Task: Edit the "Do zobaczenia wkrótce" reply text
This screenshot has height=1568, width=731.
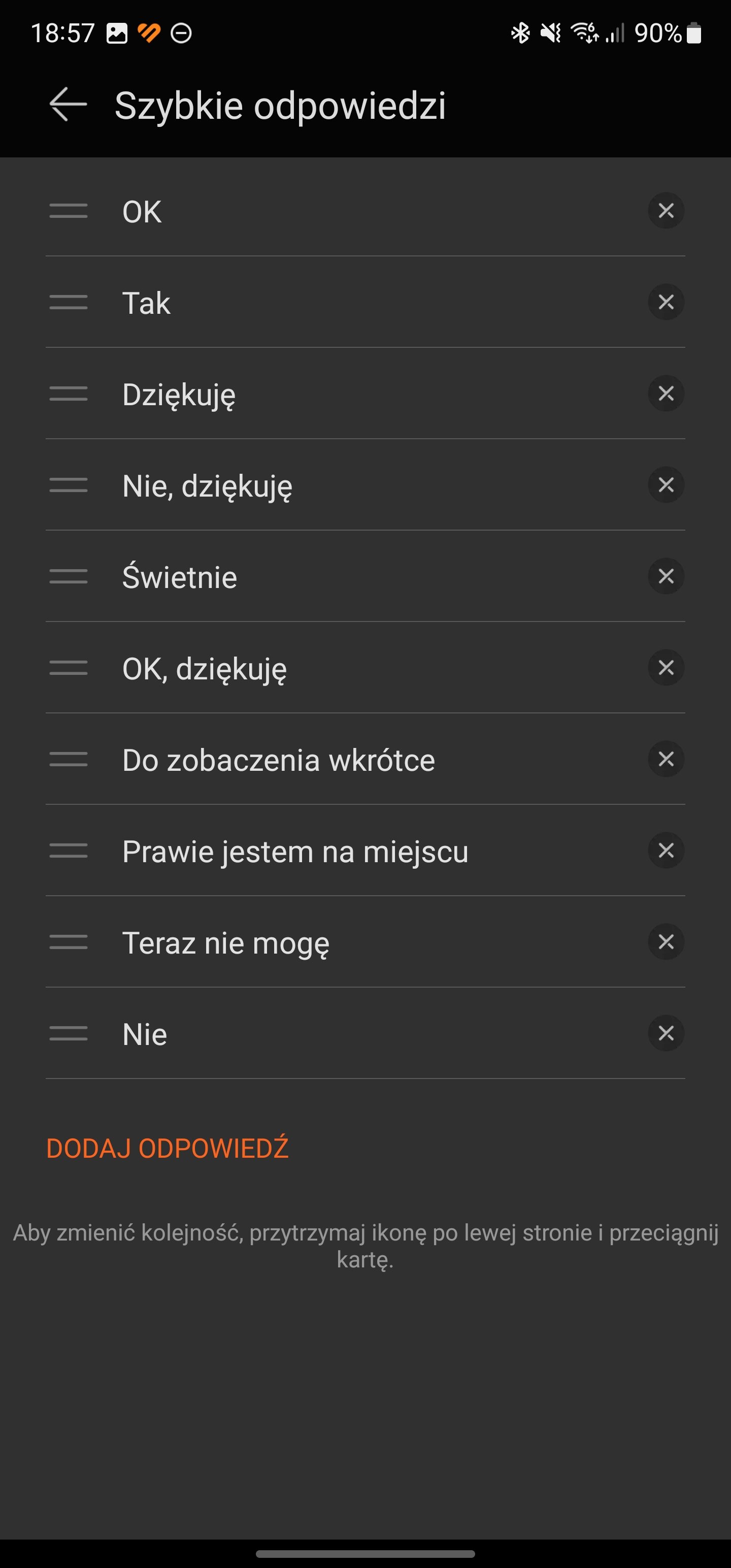Action: 279,760
